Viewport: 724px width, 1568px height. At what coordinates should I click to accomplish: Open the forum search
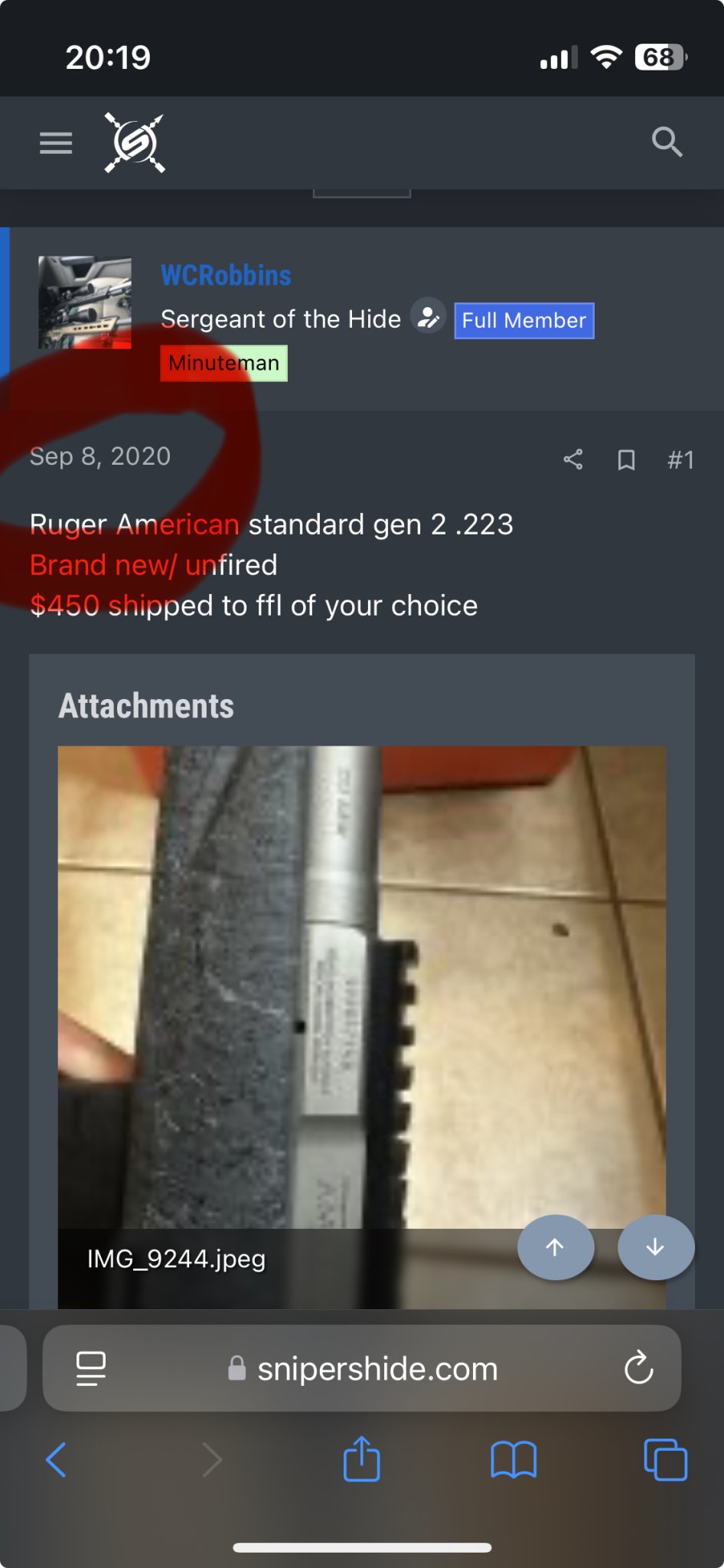[667, 142]
